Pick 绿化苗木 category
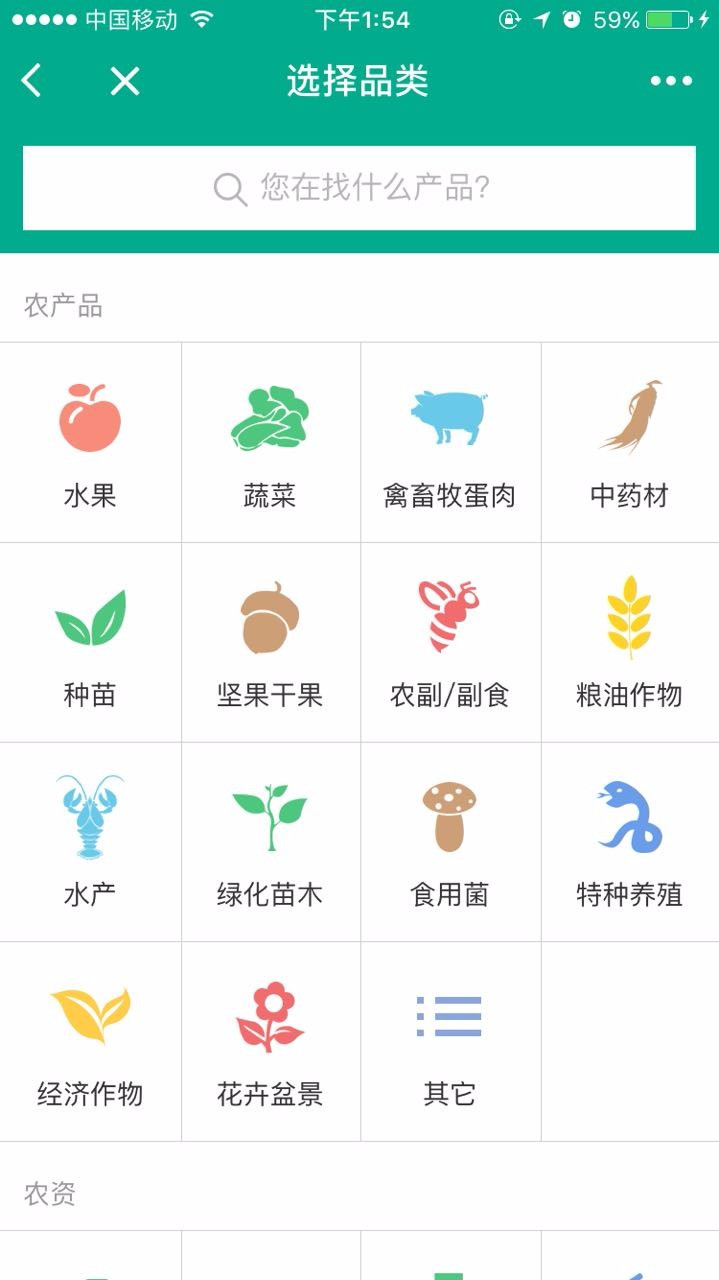Viewport: 719px width, 1280px height. 270,843
